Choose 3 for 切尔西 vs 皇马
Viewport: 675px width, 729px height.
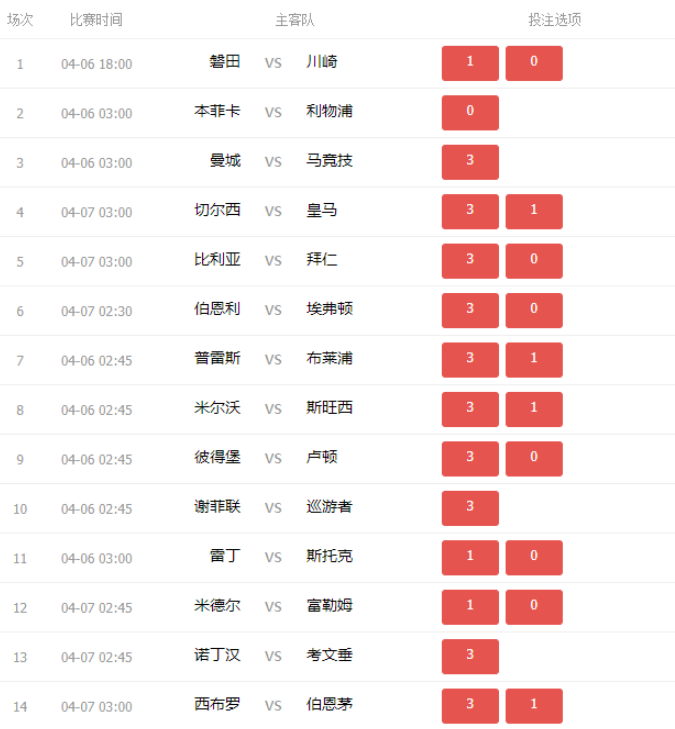pos(470,211)
